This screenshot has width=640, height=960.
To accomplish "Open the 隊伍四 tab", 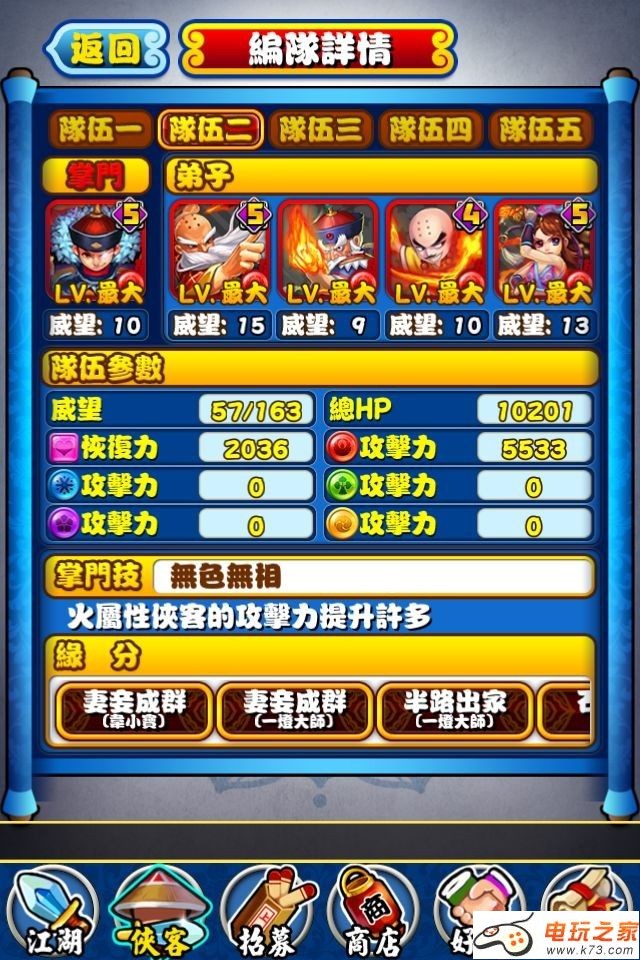I will point(430,129).
